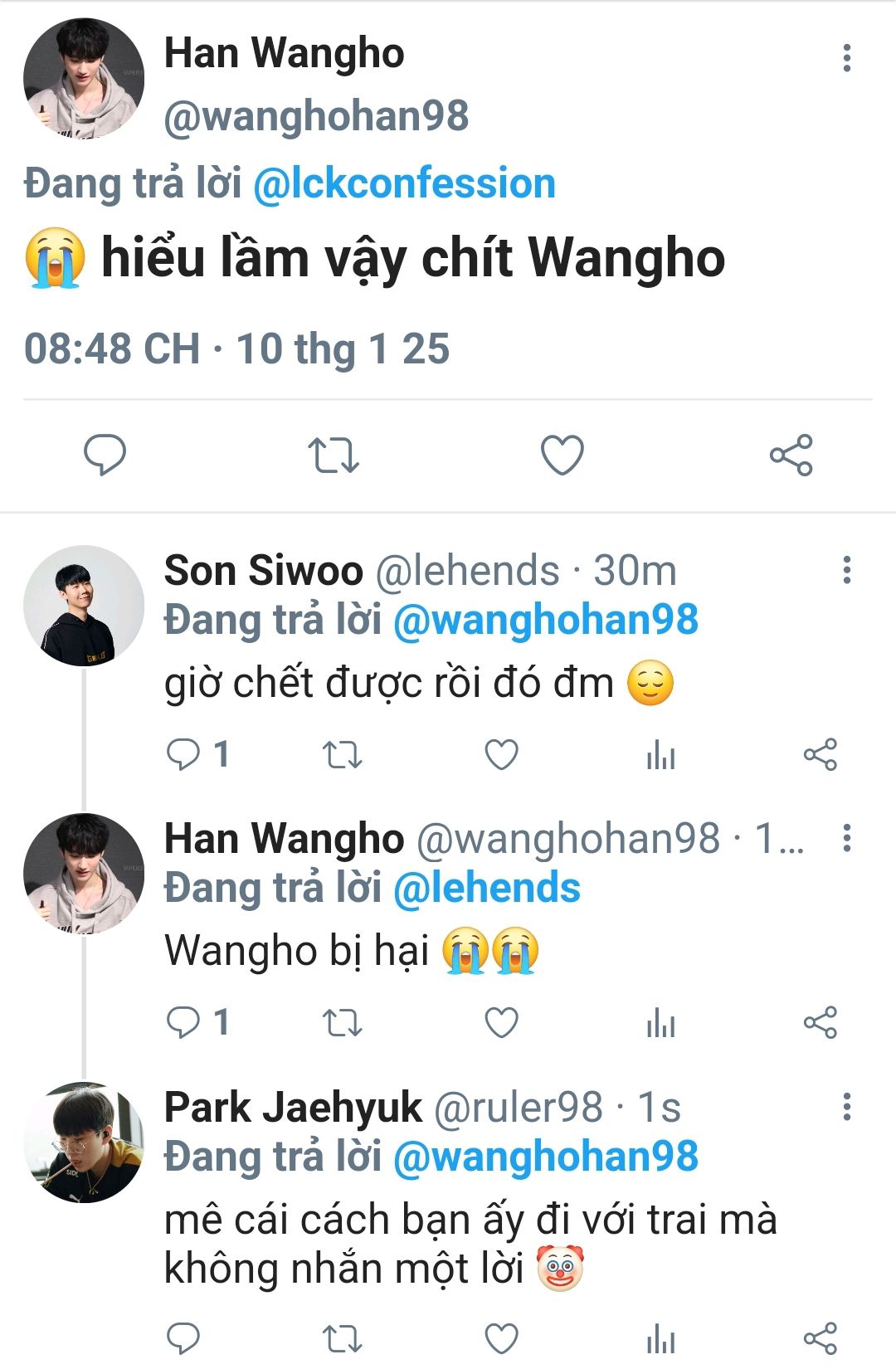
Task: Open the @lckconfession mention link
Action: click(404, 183)
